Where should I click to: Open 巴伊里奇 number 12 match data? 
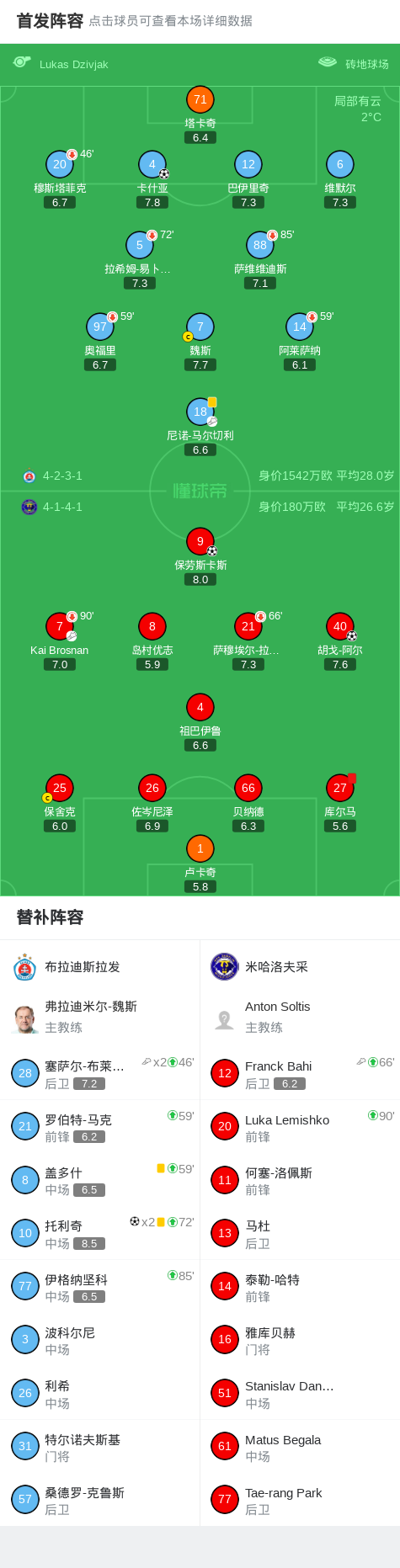248,179
